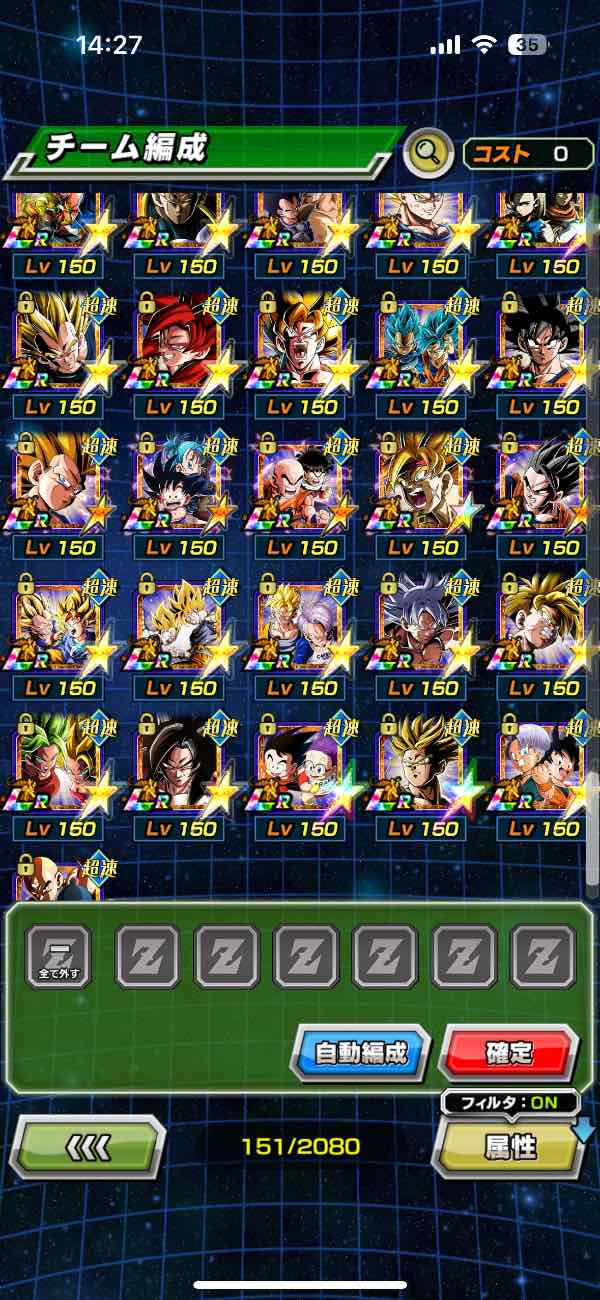
Task: Open the 属性 sort and filter button
Action: click(x=510, y=1147)
